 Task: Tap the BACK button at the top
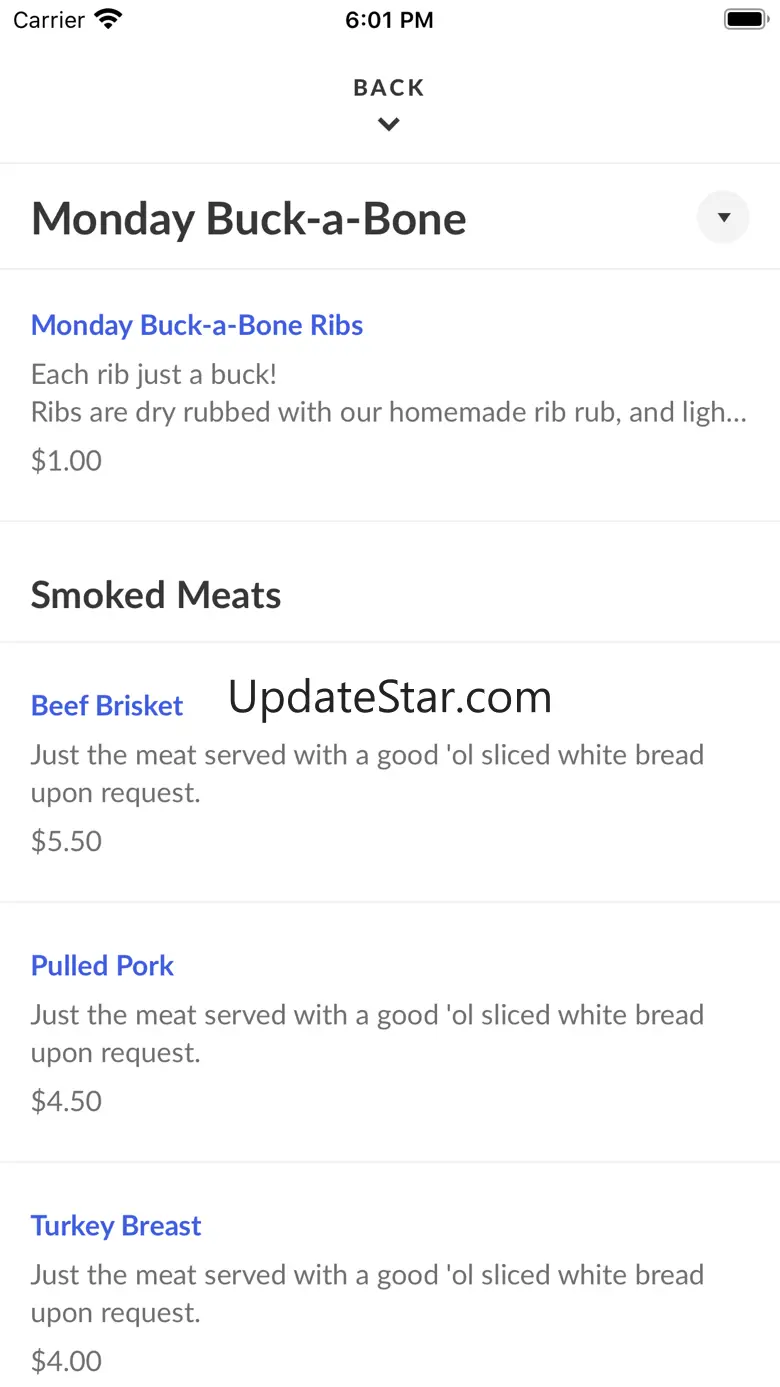tap(389, 102)
